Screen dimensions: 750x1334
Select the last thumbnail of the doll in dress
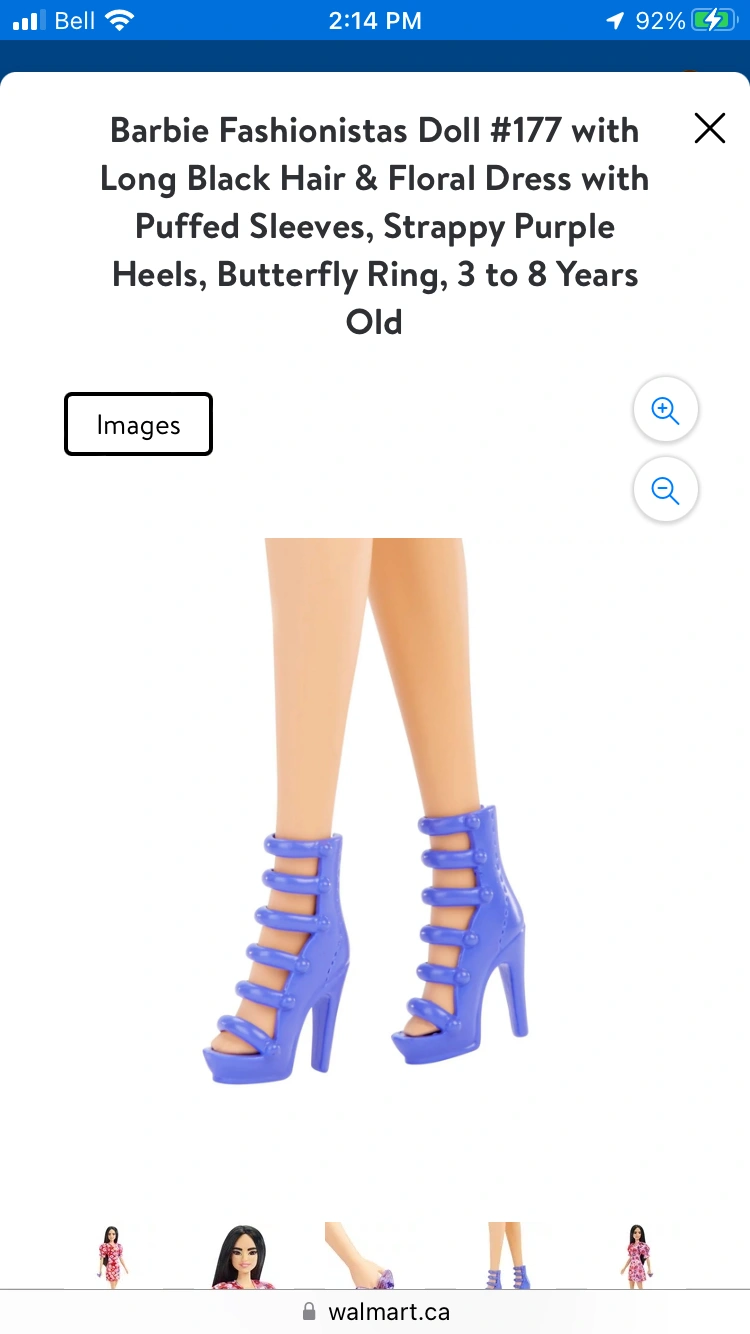[637, 1256]
